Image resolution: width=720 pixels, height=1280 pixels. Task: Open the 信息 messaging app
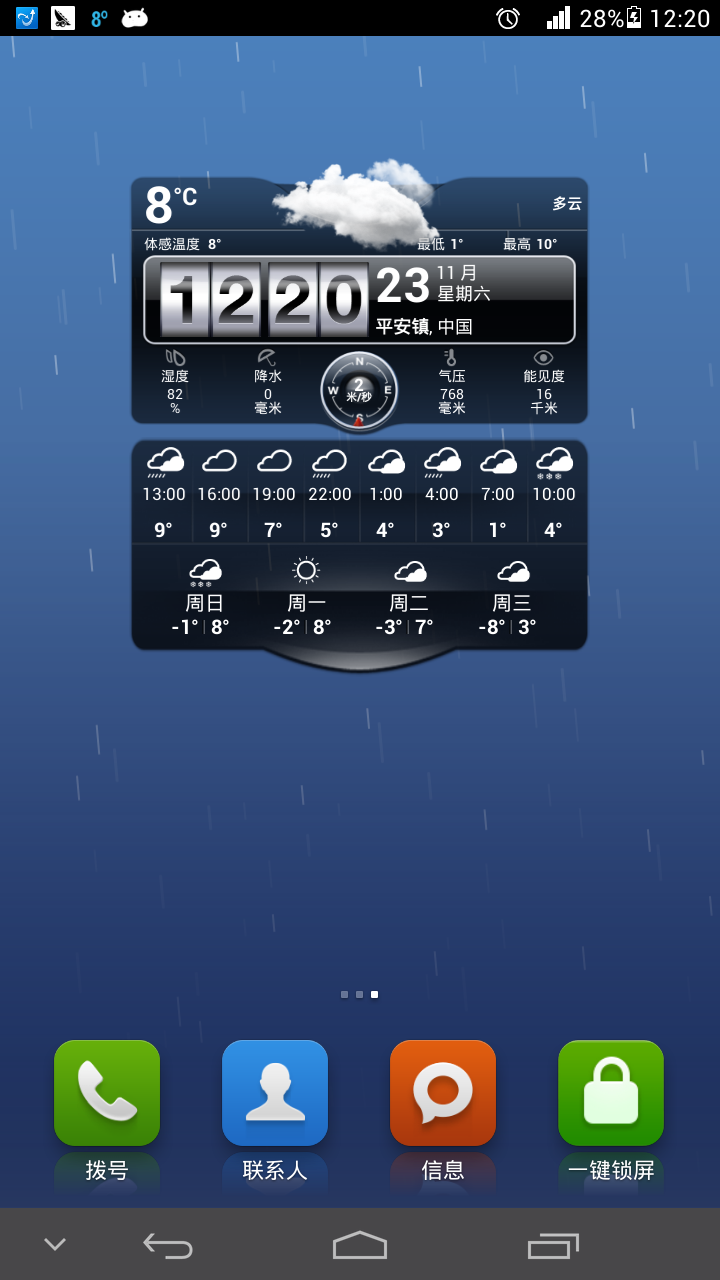tap(443, 1093)
